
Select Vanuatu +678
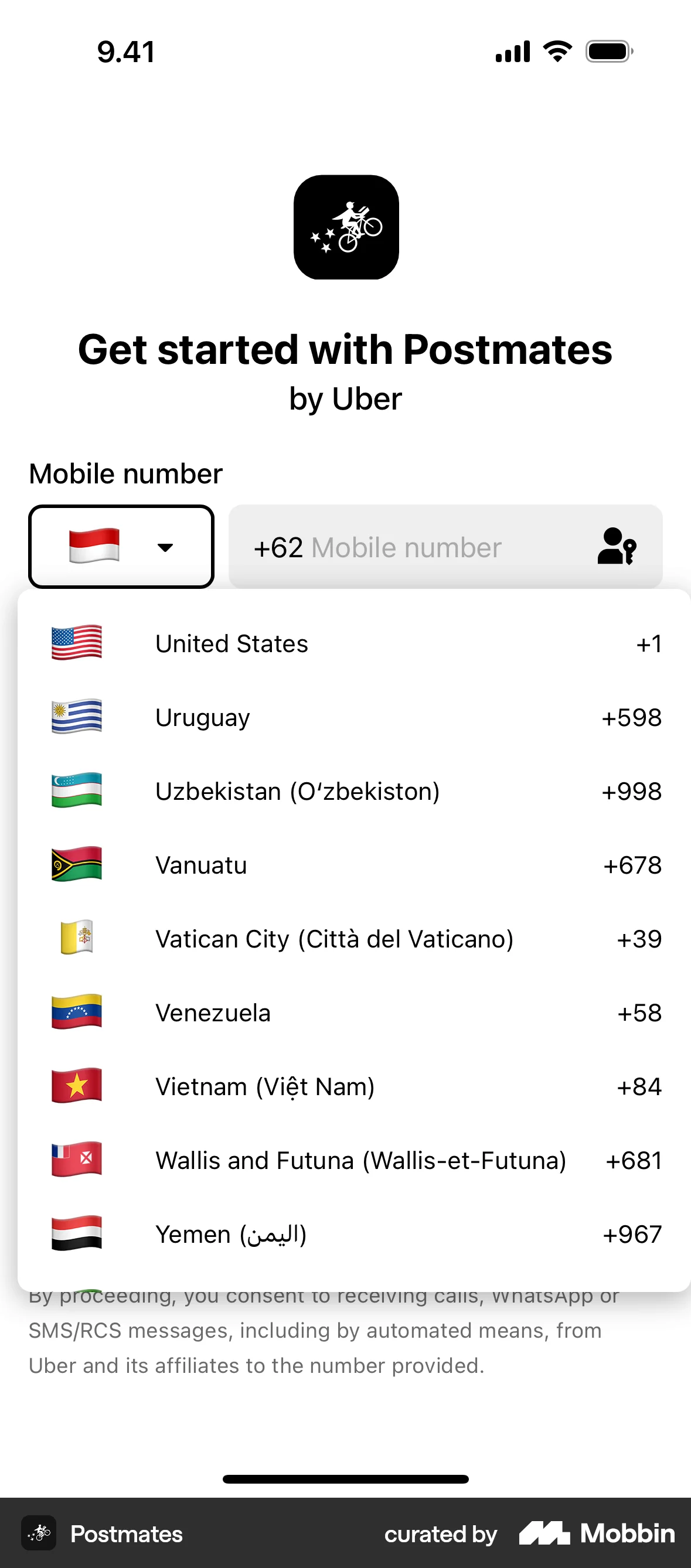[353, 865]
